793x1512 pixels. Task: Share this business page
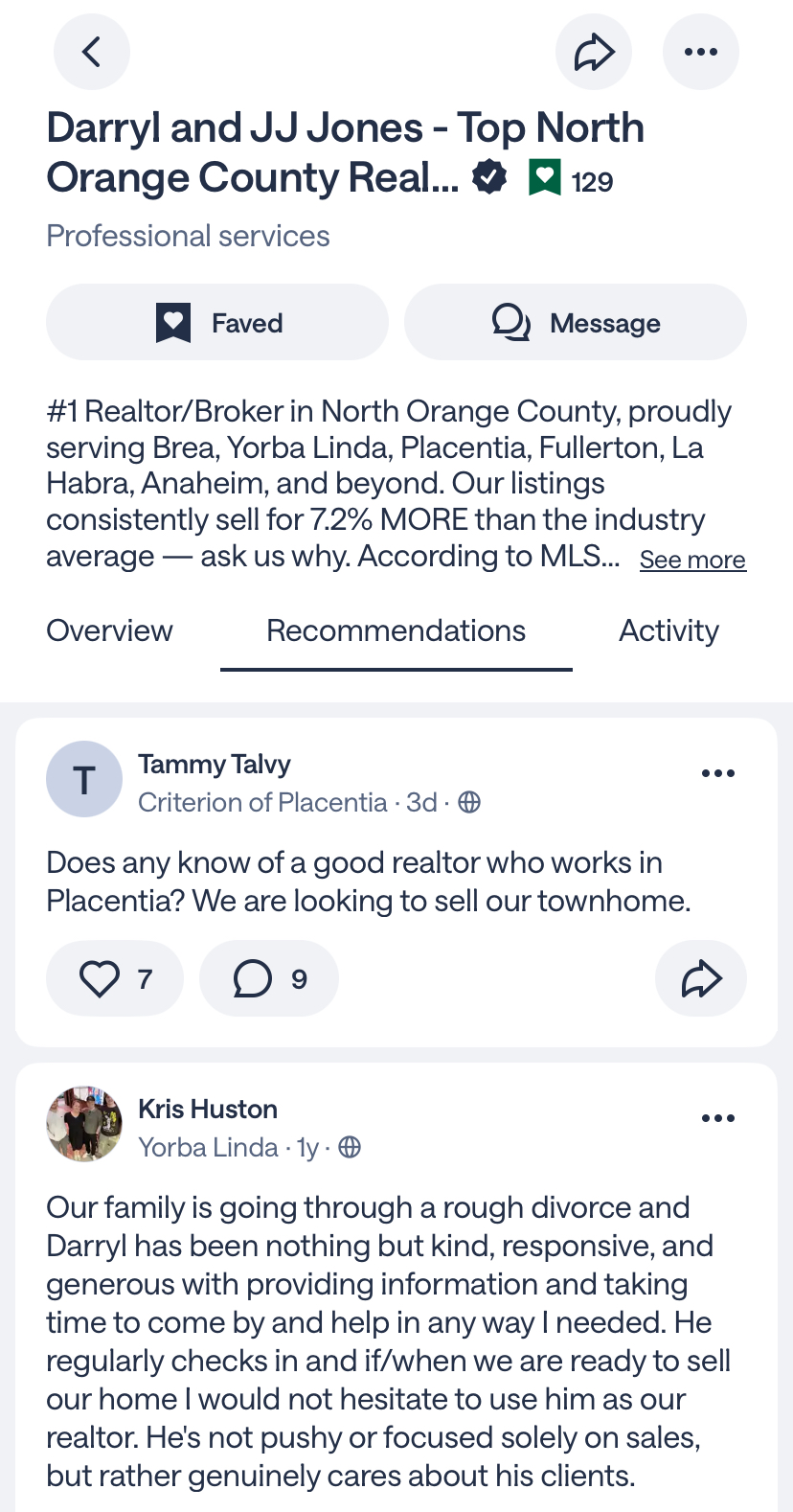click(x=594, y=52)
